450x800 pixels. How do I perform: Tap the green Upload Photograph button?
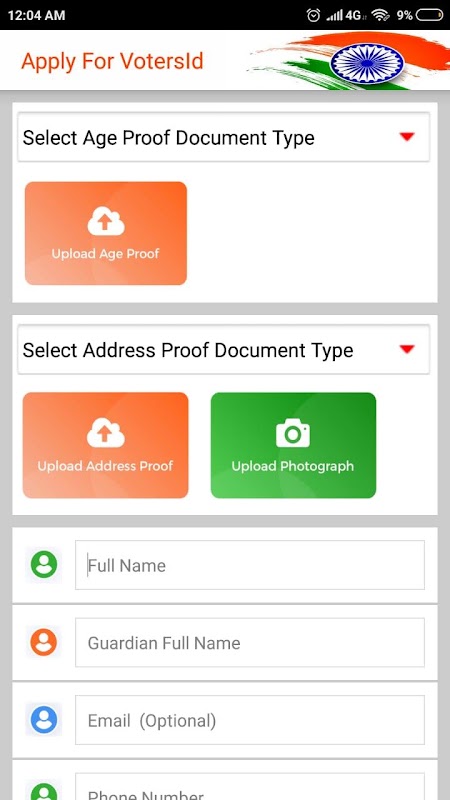293,445
